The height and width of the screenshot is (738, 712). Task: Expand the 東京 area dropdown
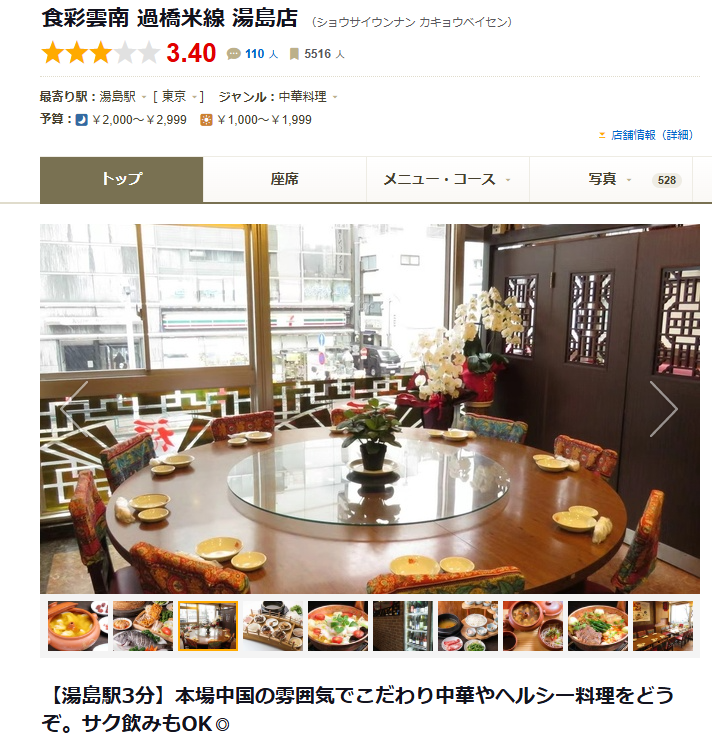point(178,97)
